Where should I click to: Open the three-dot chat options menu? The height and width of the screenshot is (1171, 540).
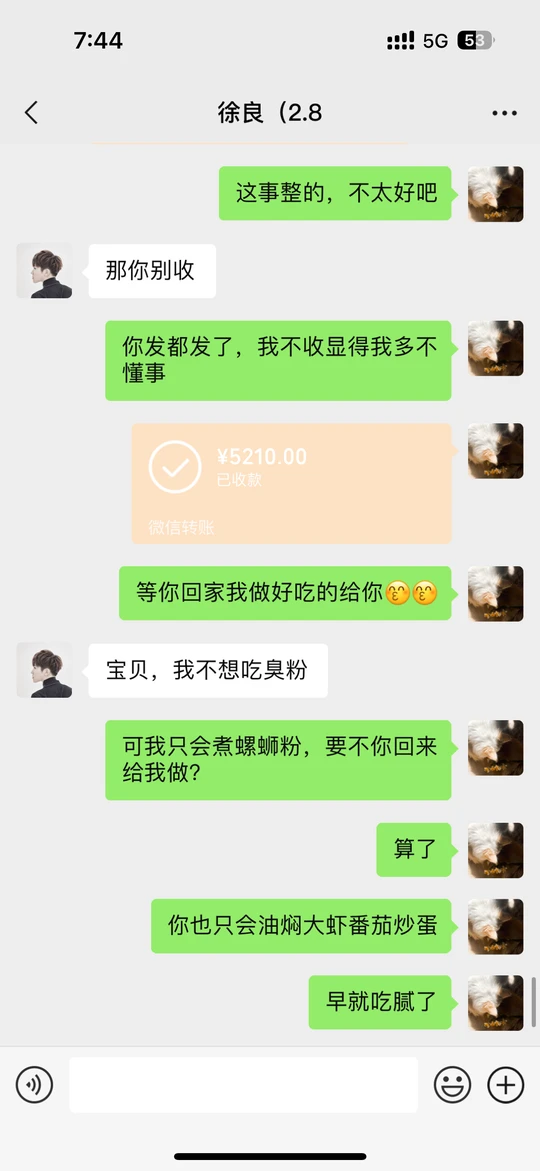tap(504, 114)
